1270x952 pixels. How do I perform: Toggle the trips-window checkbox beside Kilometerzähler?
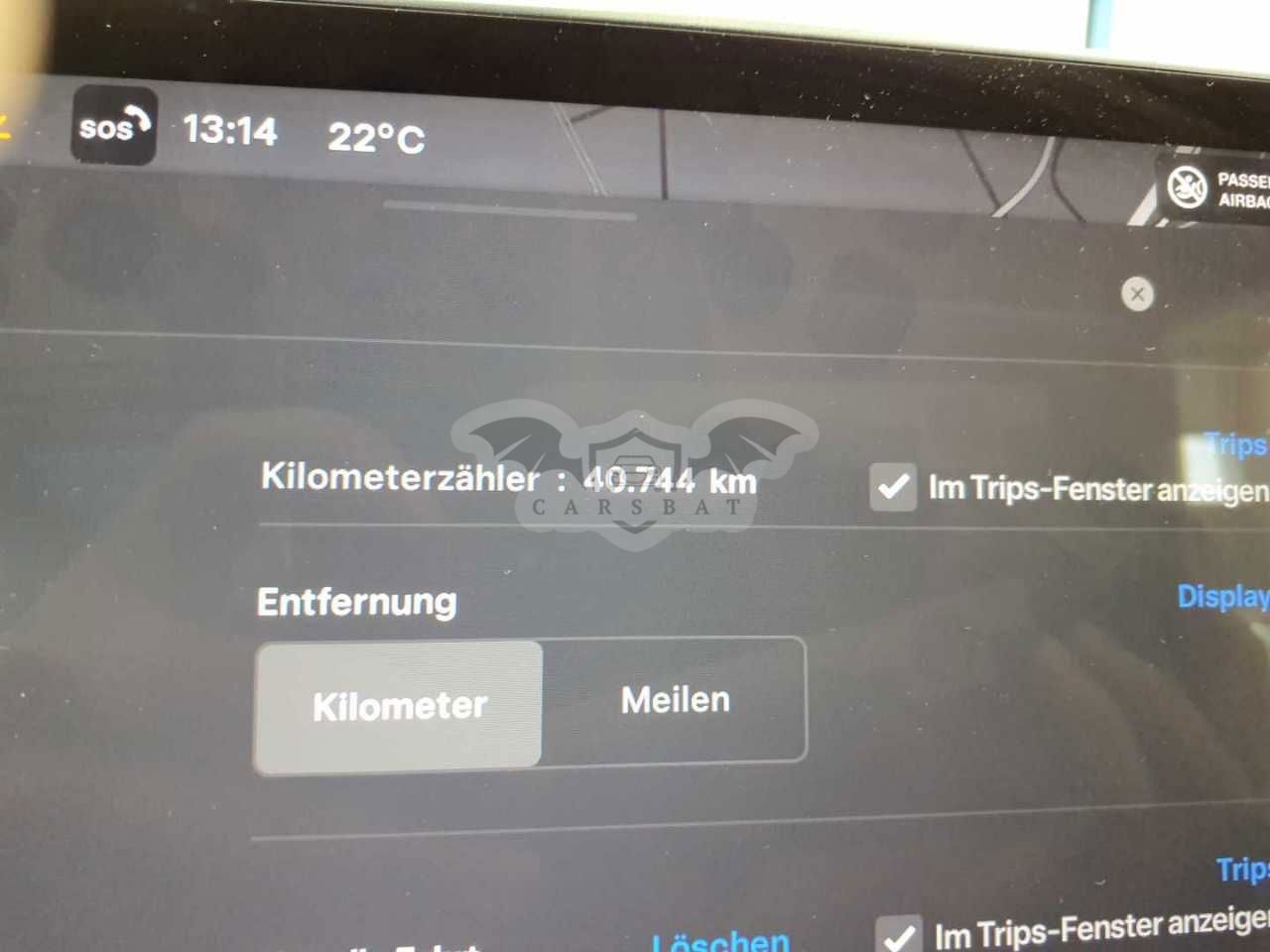tap(893, 487)
